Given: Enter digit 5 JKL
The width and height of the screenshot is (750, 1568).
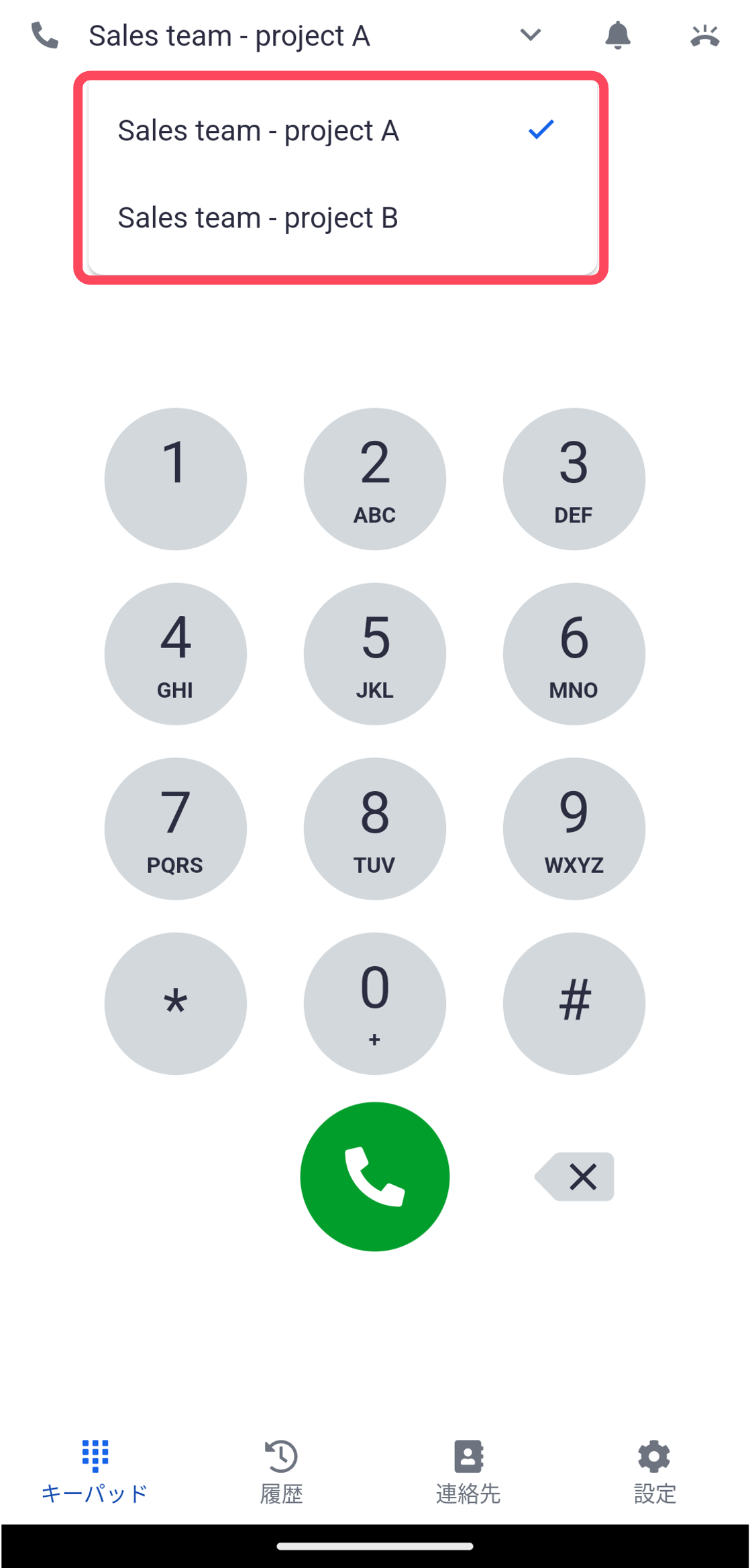Looking at the screenshot, I should (375, 654).
